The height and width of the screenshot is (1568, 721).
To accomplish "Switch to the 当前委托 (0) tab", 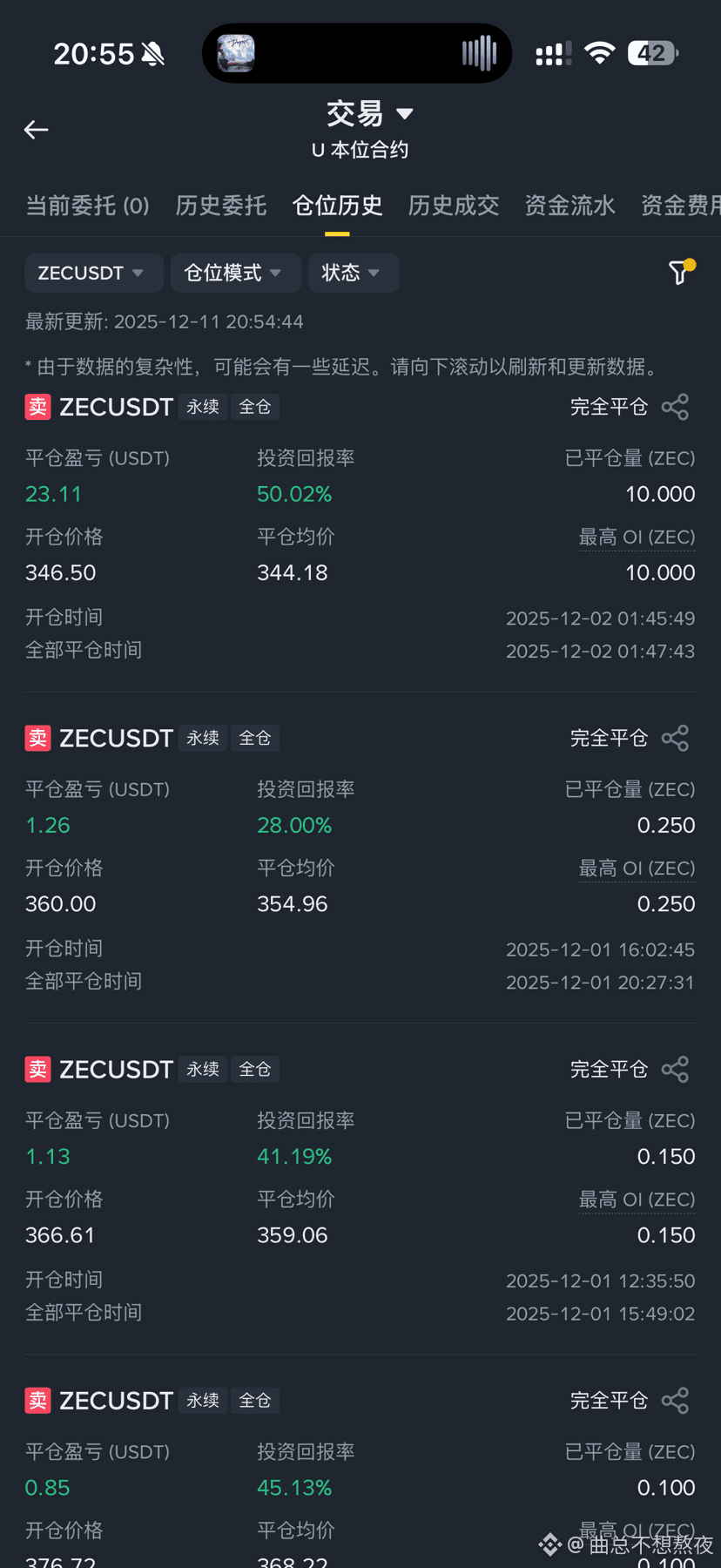I will (87, 206).
